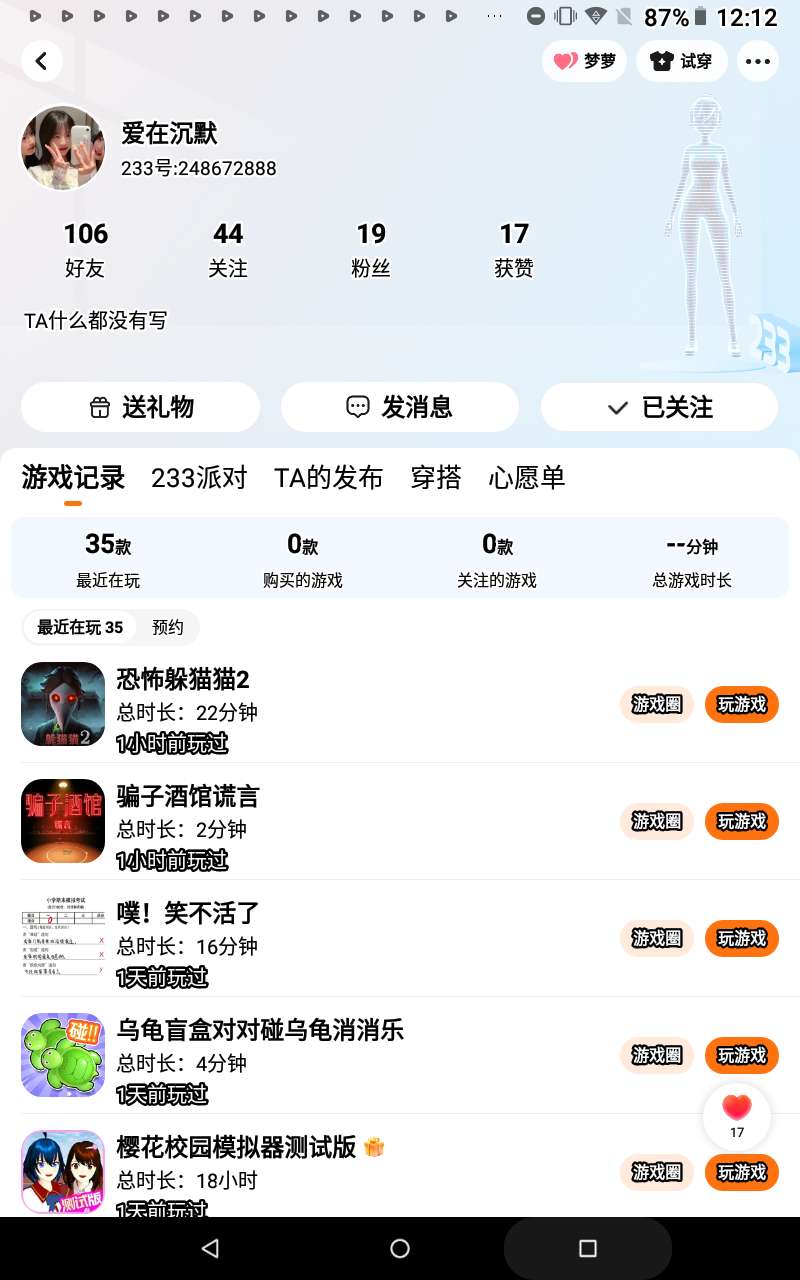
Task: Play 乌龟盲盒对对碰乌龟消消乐
Action: click(x=741, y=1056)
